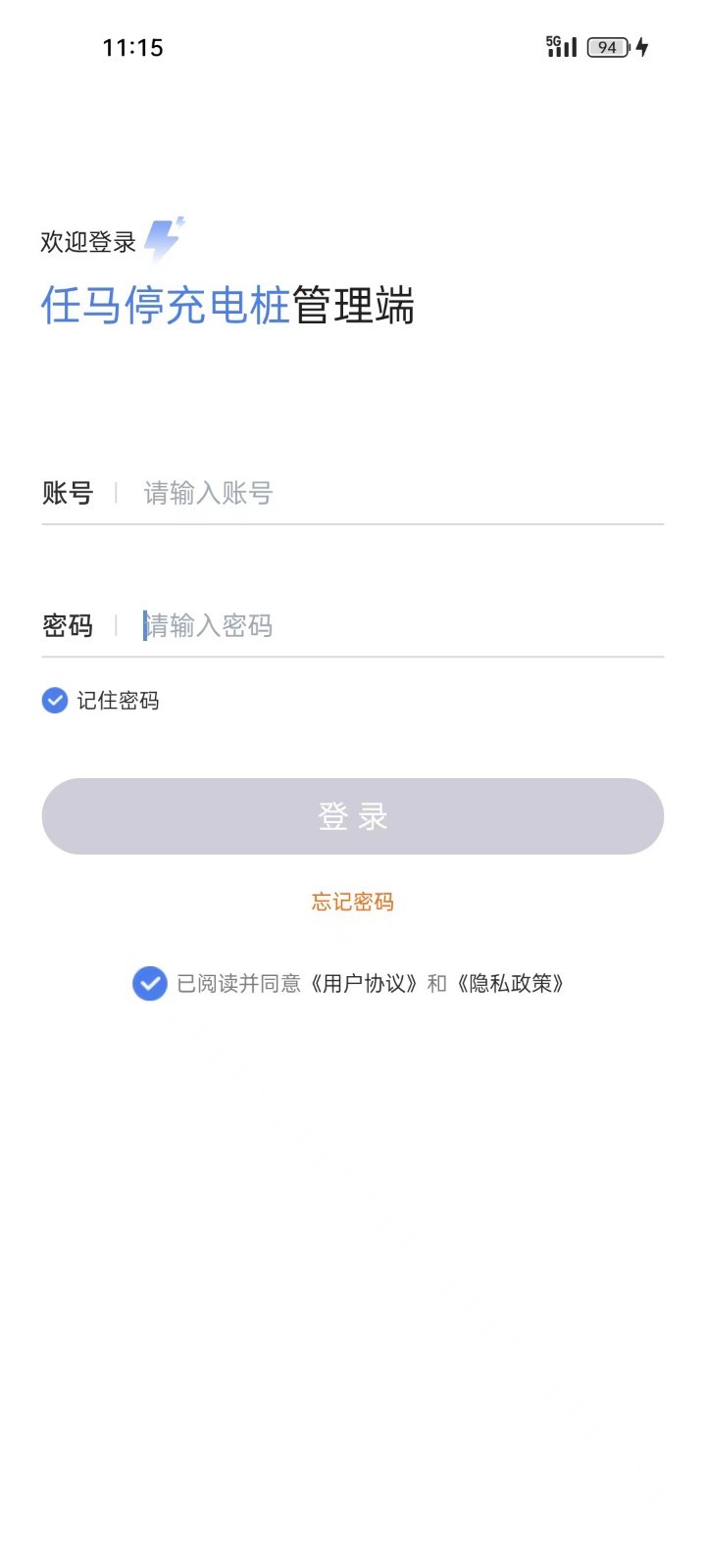Uncheck the 记住密码 checkbox
This screenshot has width=706, height=1568.
coord(55,700)
